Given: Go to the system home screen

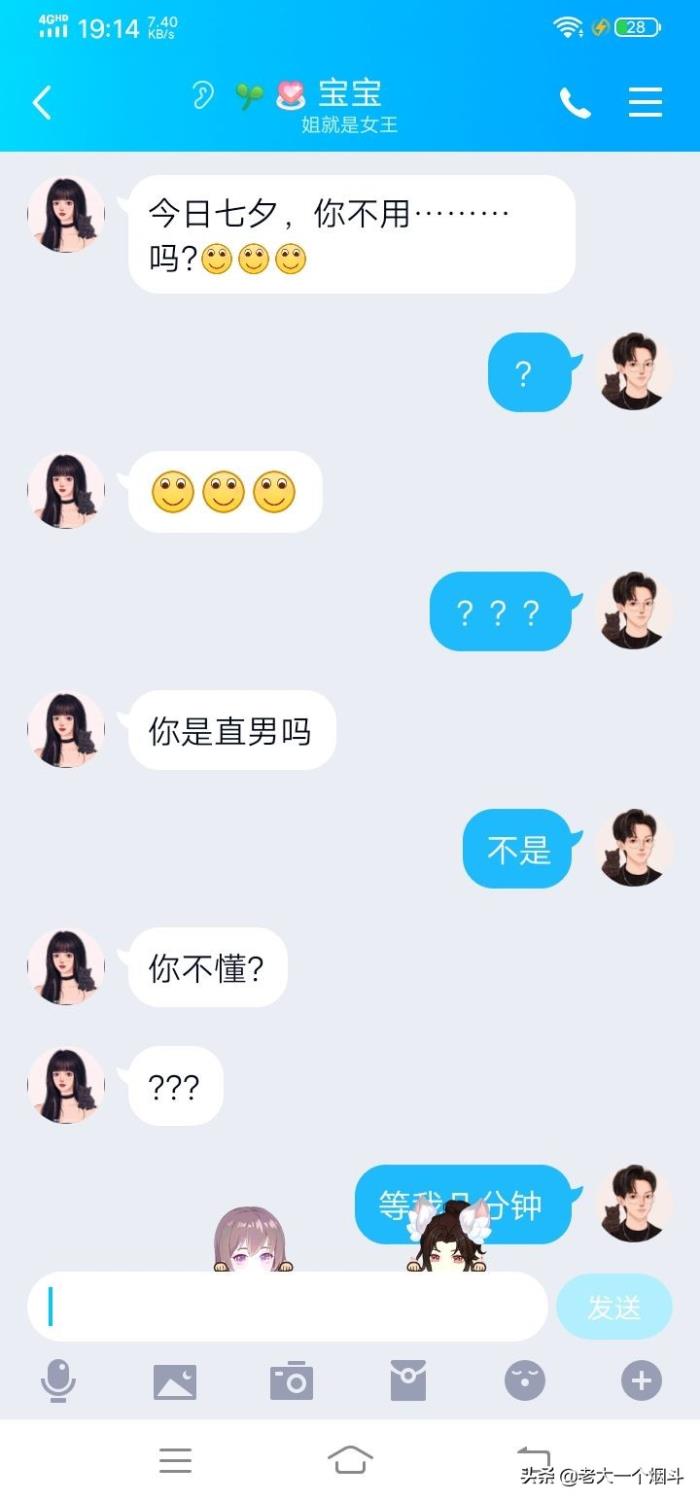Looking at the screenshot, I should 350,1460.
